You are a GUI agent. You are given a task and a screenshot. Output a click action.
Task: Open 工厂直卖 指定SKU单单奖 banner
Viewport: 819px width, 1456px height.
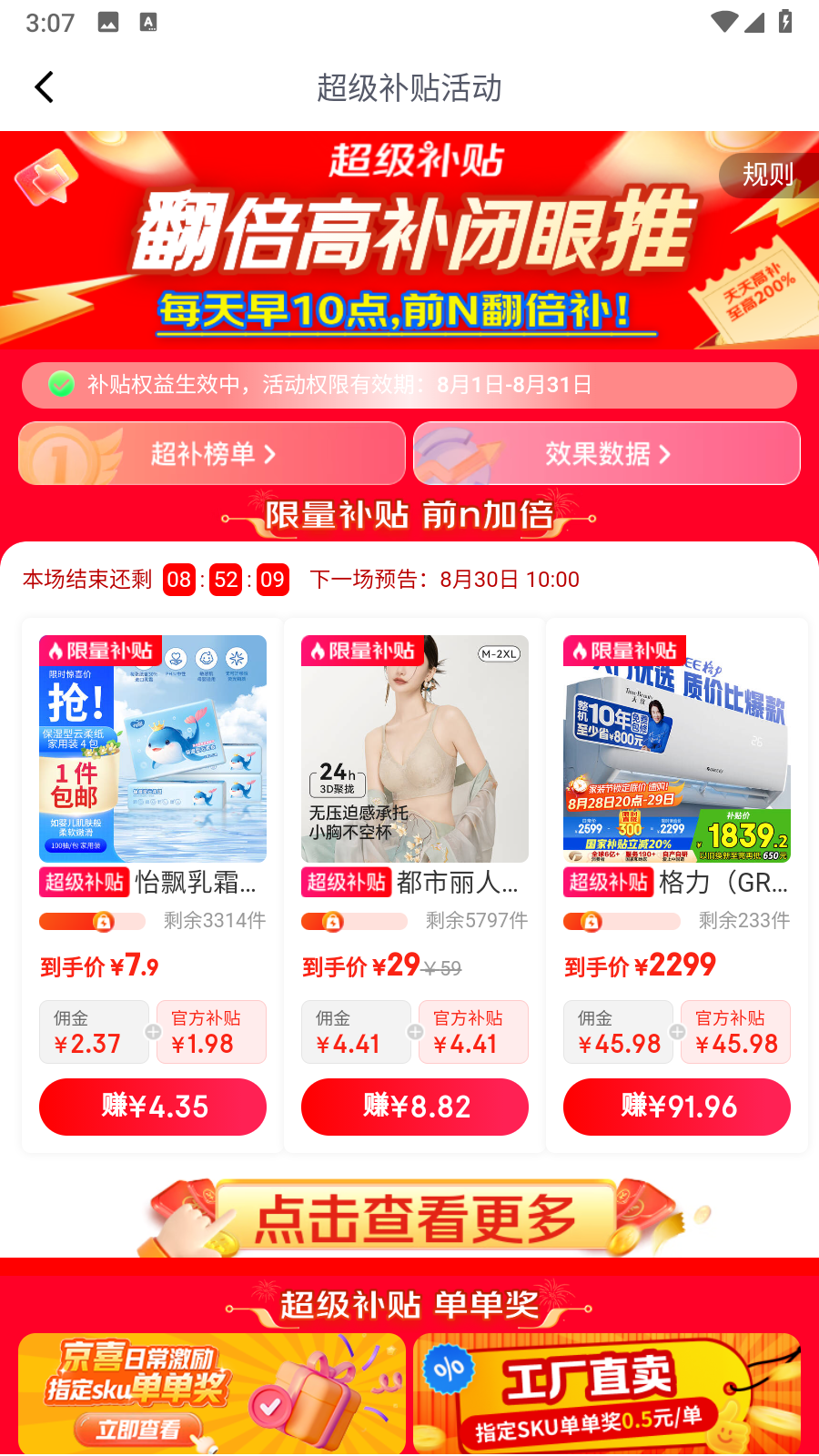(607, 1392)
